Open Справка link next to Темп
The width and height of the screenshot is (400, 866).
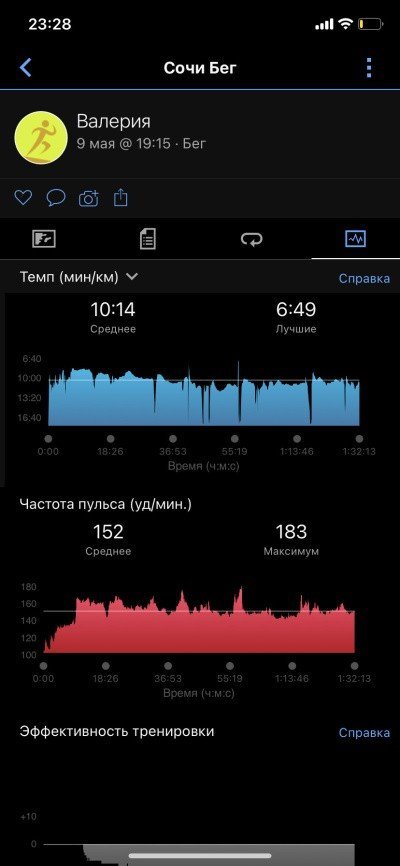[x=364, y=278]
